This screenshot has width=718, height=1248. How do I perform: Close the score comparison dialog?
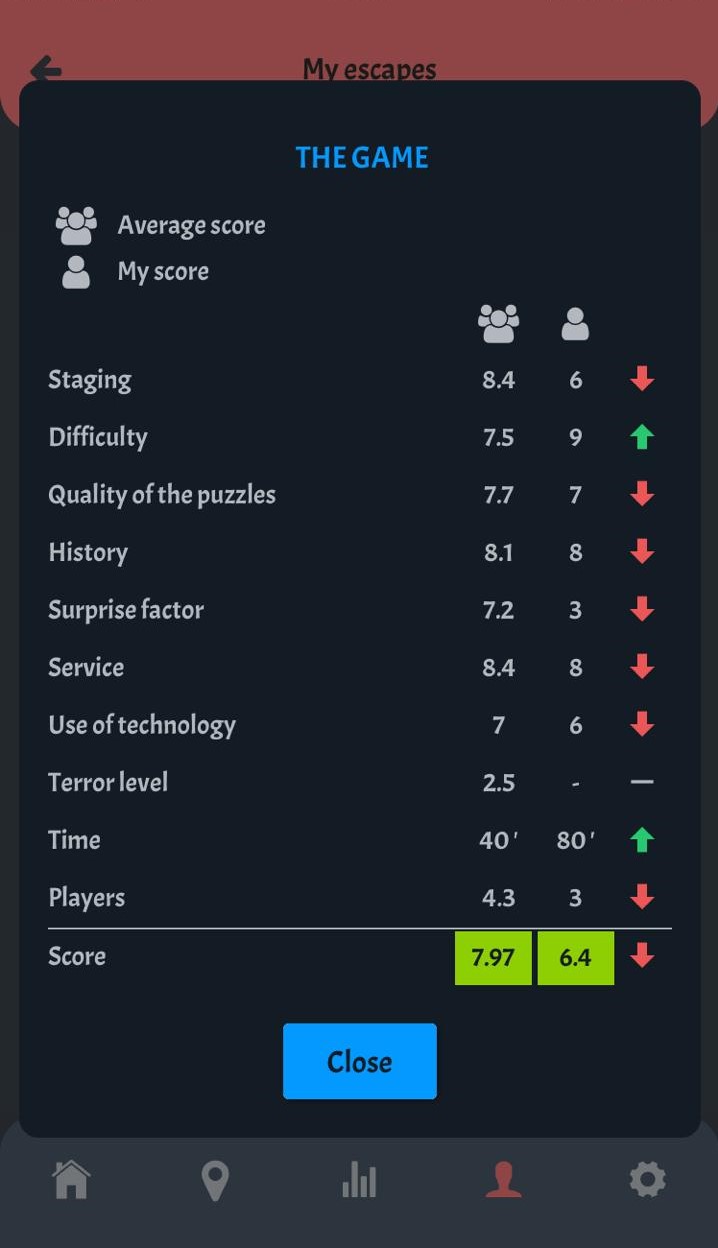point(360,1061)
